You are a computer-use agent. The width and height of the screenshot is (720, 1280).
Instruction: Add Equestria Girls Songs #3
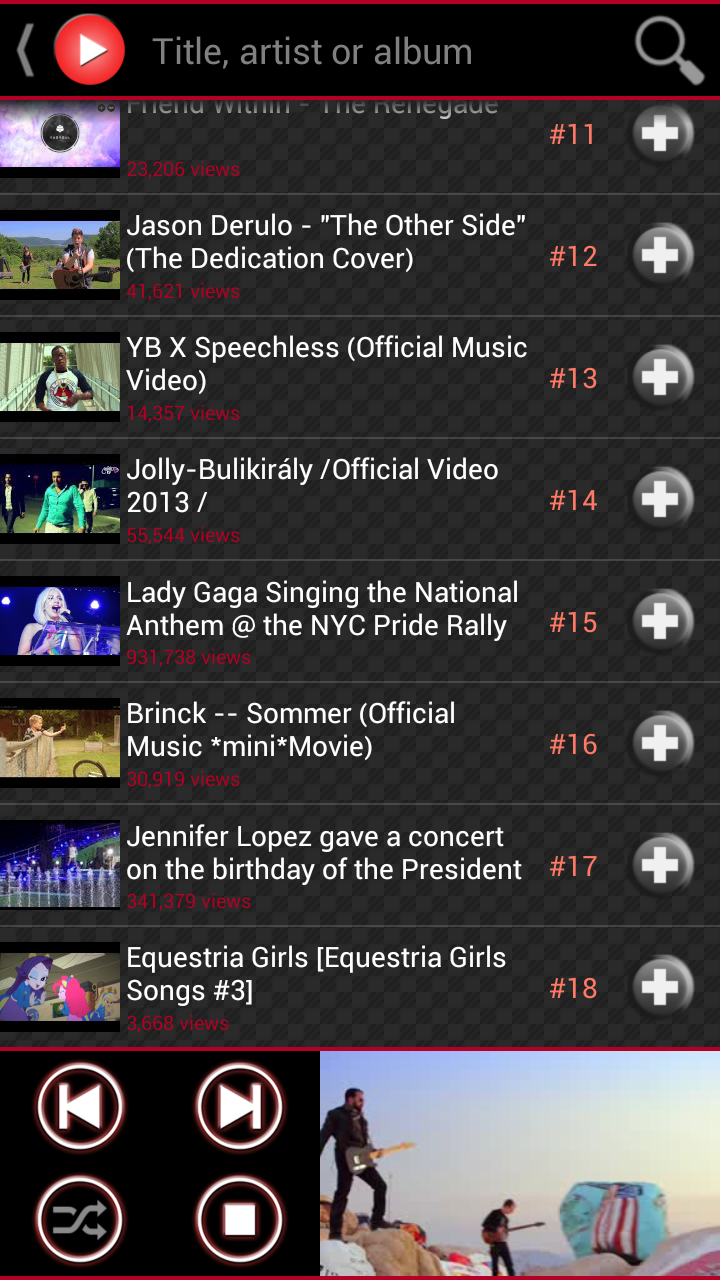(661, 987)
